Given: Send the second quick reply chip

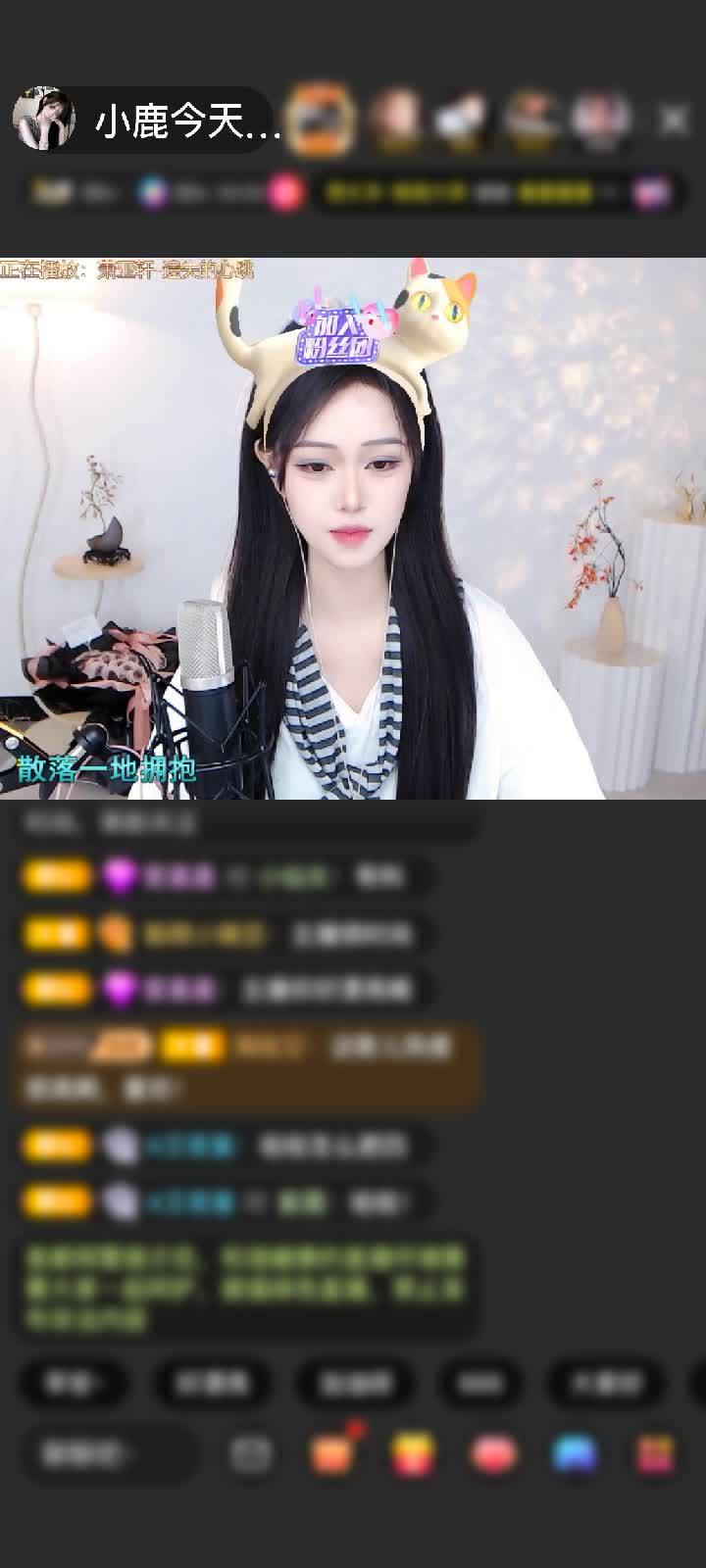Looking at the screenshot, I should click(212, 1383).
